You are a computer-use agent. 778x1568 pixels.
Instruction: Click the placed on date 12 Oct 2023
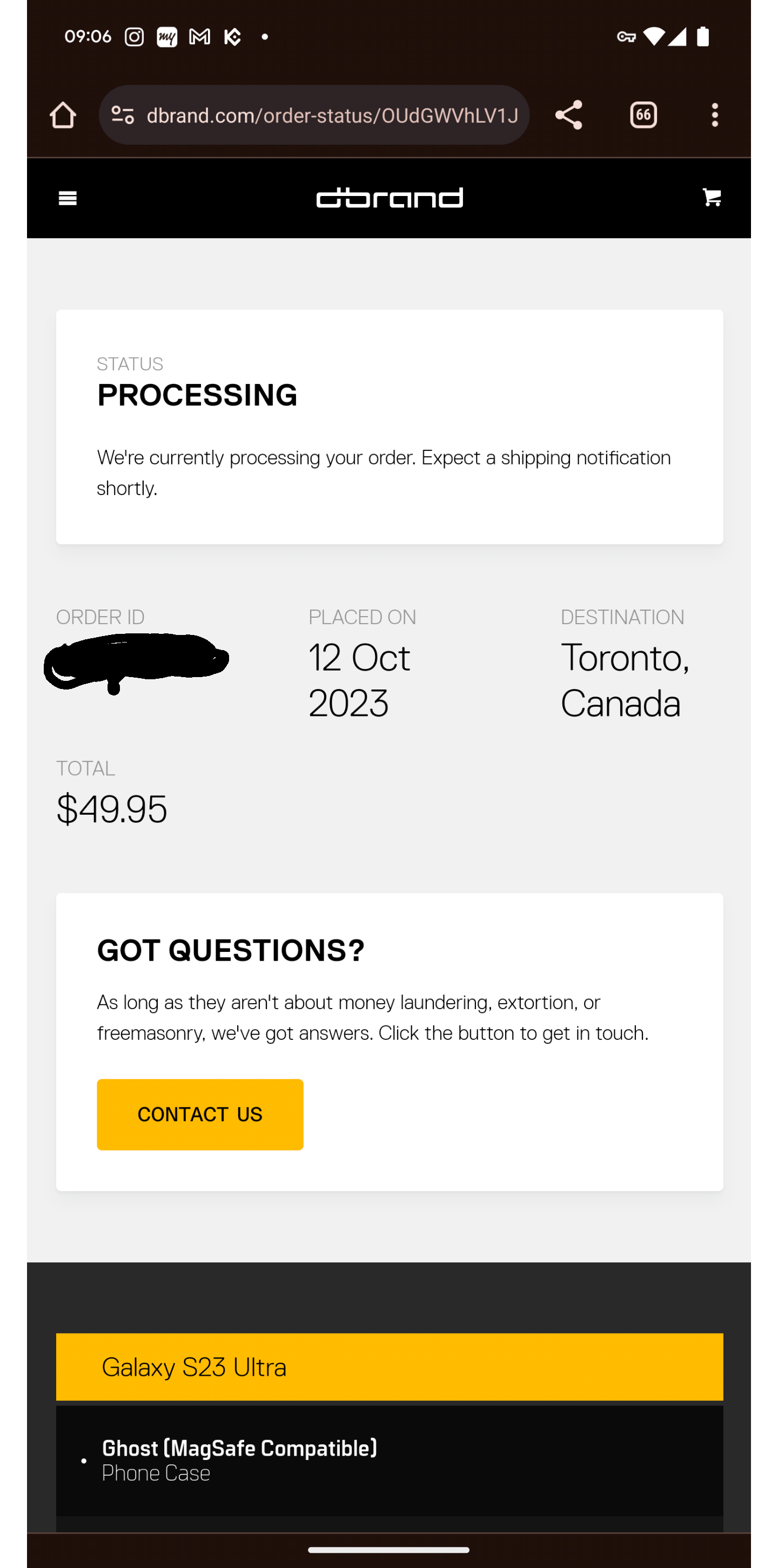(359, 680)
